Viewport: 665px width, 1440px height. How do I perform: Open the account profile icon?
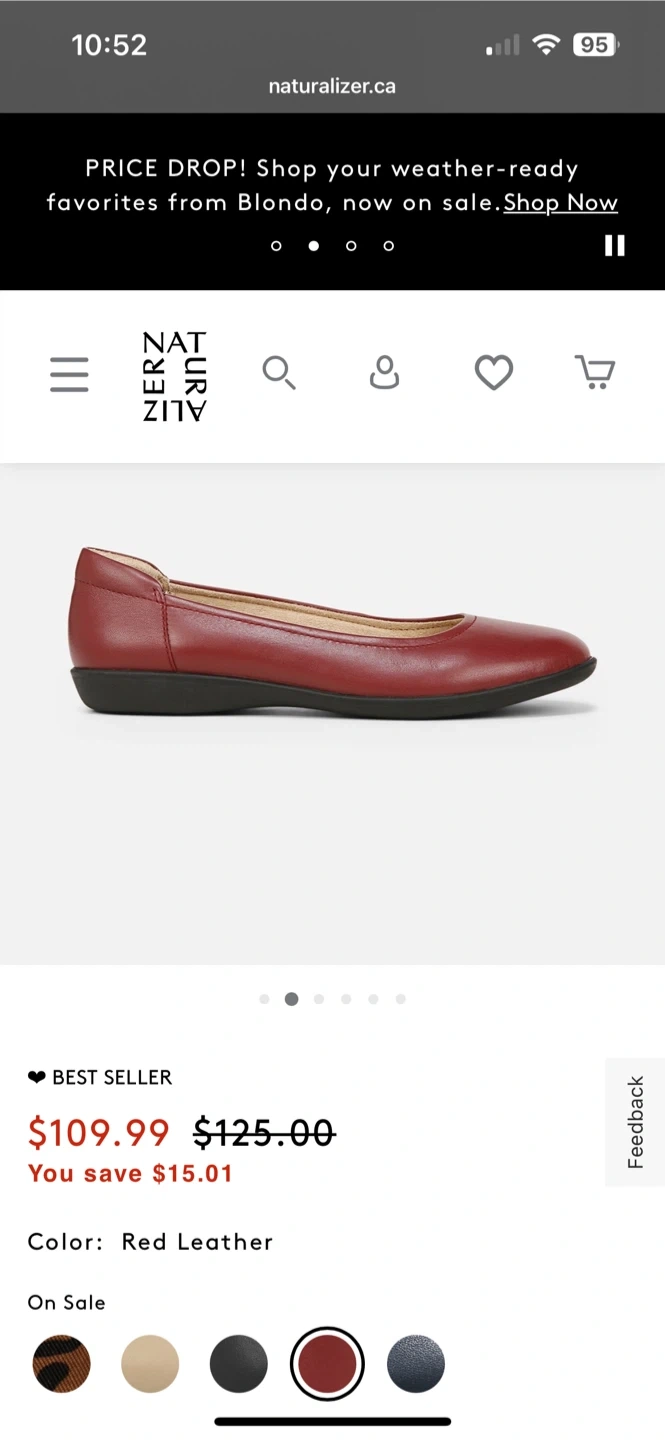click(x=384, y=373)
